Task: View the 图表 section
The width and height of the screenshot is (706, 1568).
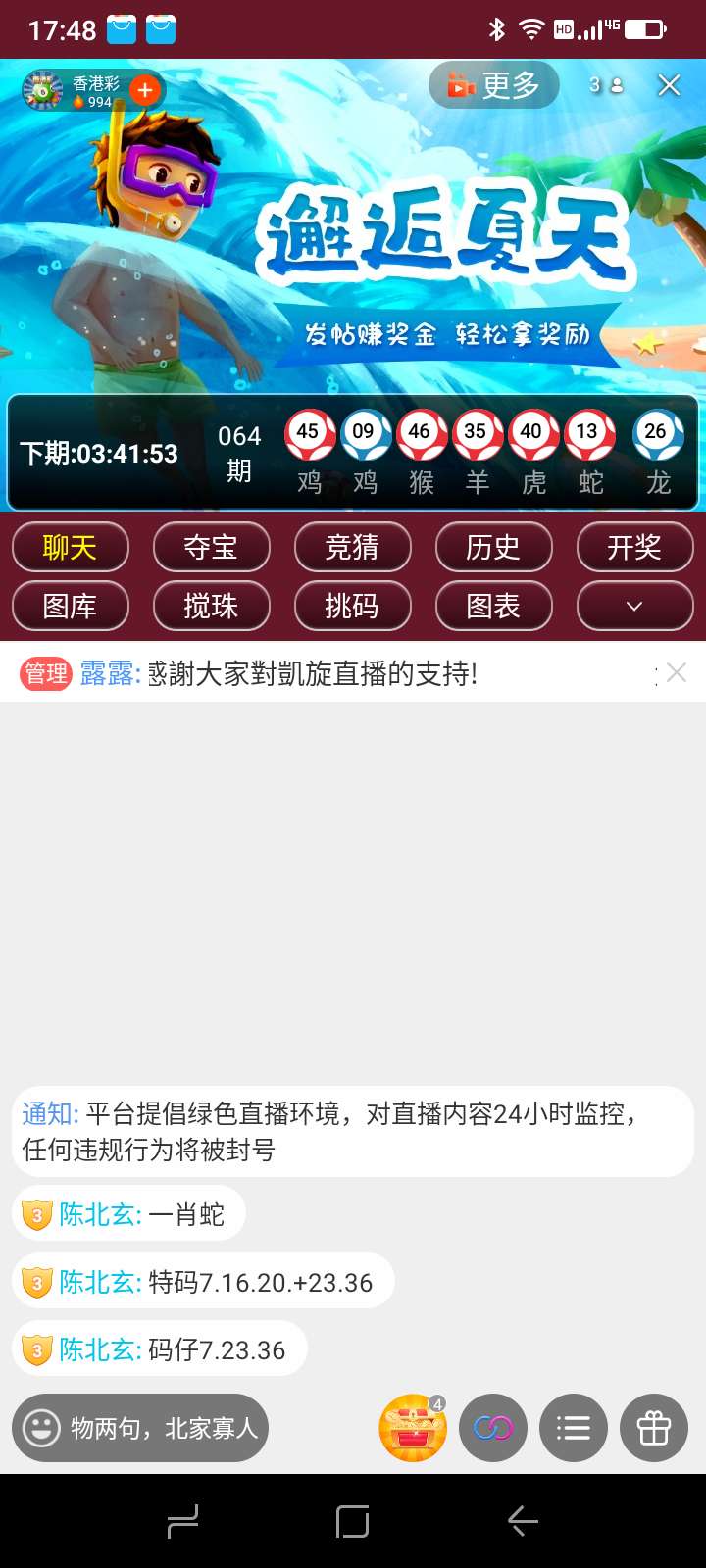Action: [x=493, y=606]
